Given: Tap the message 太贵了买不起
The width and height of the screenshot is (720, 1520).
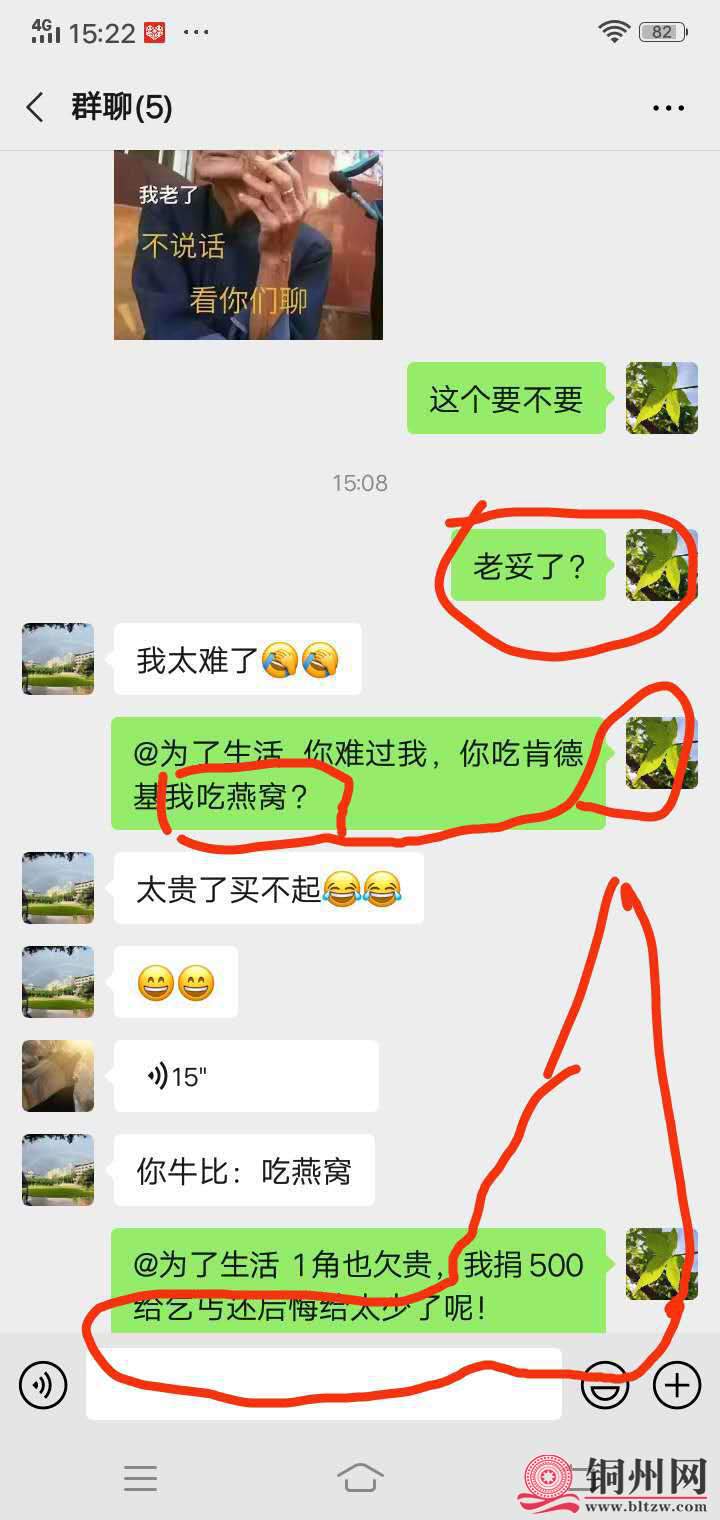Looking at the screenshot, I should pos(268,888).
